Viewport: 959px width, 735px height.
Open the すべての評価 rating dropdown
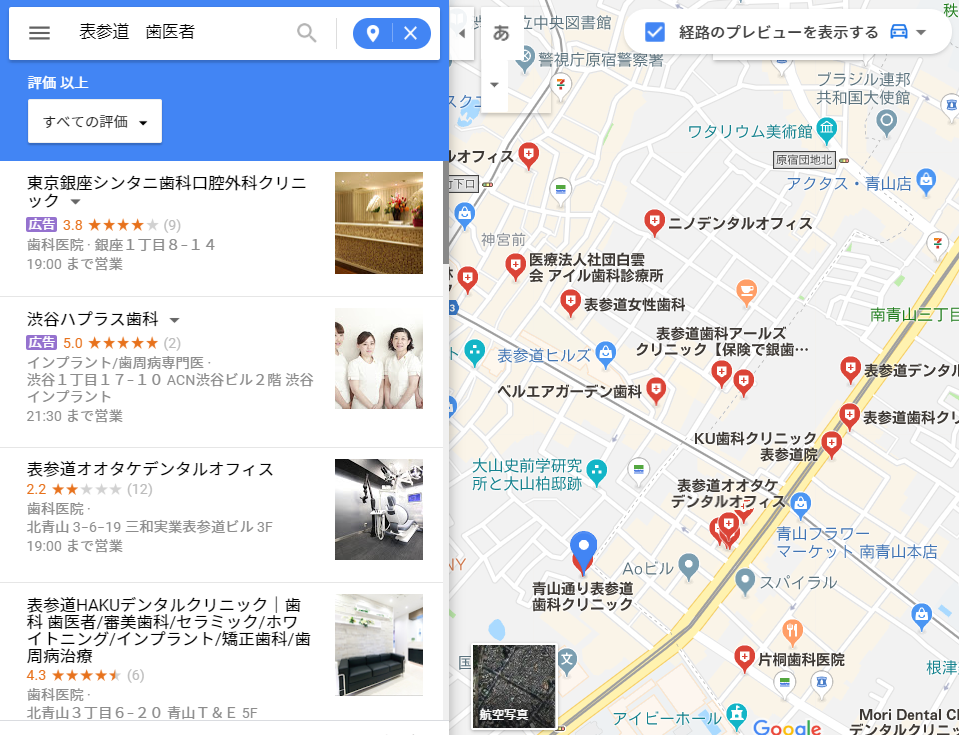(95, 121)
